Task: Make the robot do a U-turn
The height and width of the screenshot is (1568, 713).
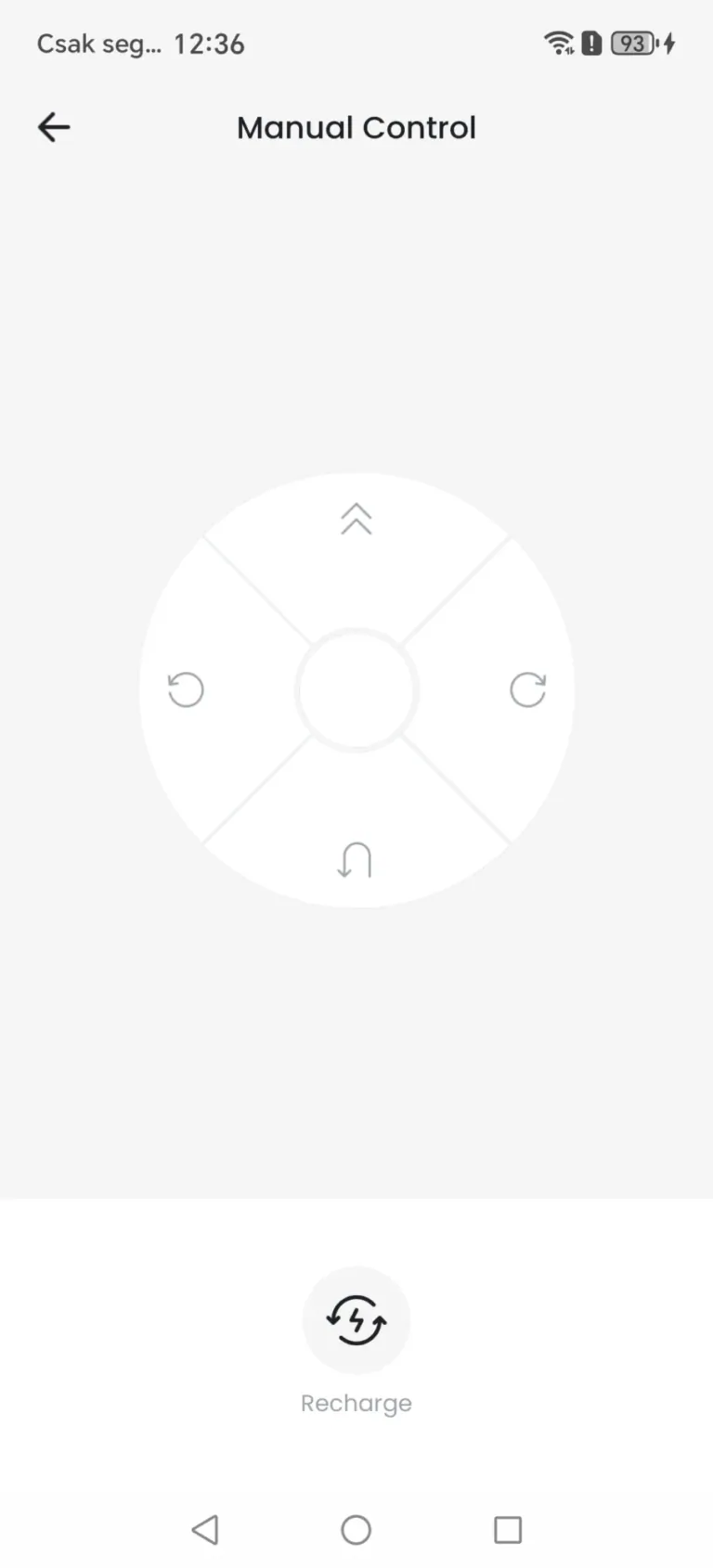Action: tap(356, 860)
